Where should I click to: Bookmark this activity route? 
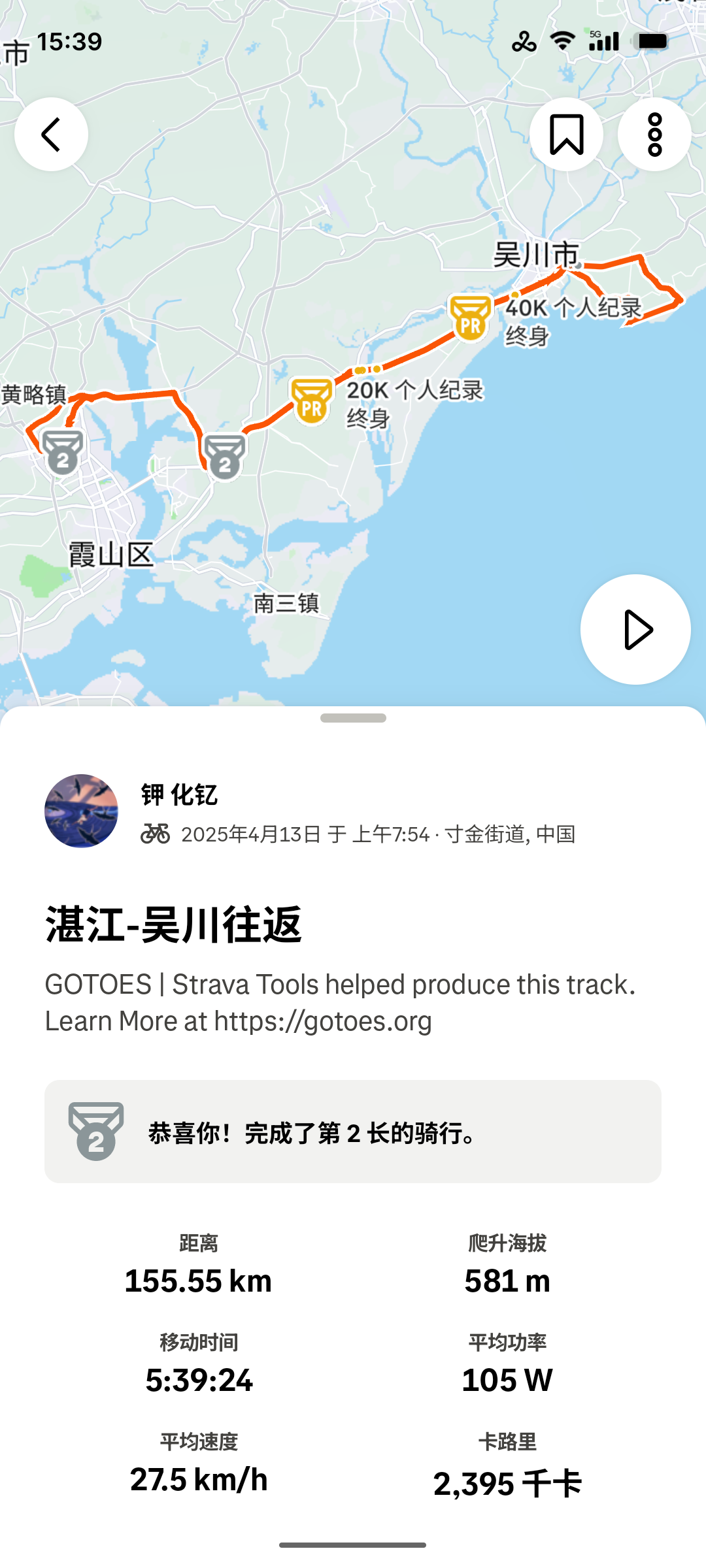566,135
